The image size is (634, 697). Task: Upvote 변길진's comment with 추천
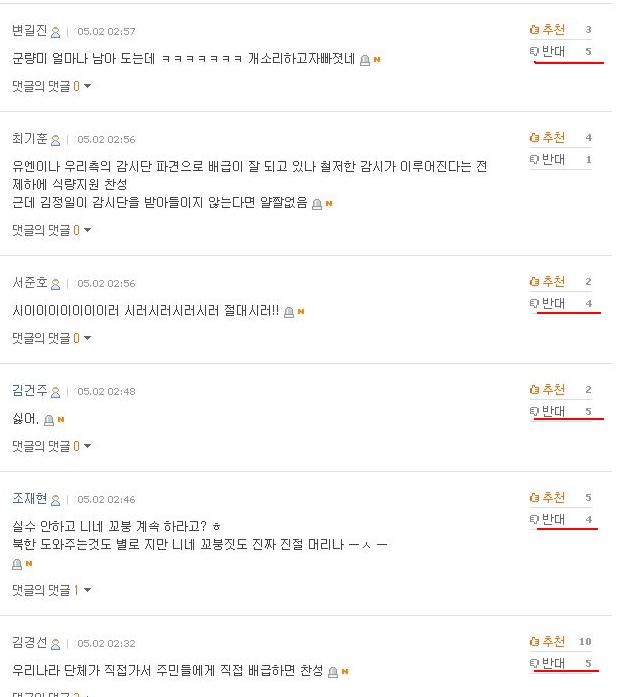pos(548,30)
